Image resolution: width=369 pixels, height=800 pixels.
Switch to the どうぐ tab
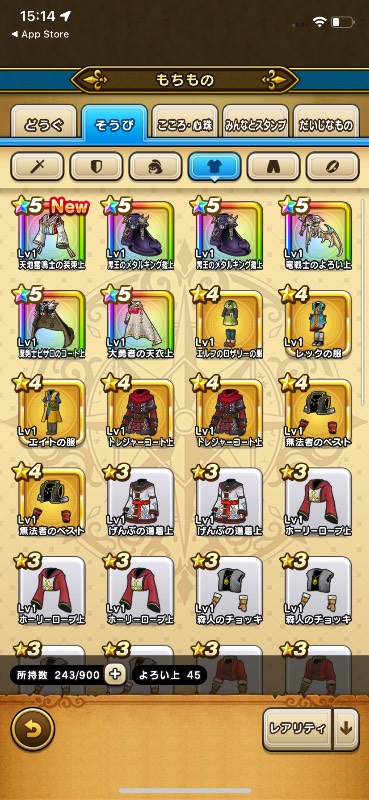click(43, 124)
